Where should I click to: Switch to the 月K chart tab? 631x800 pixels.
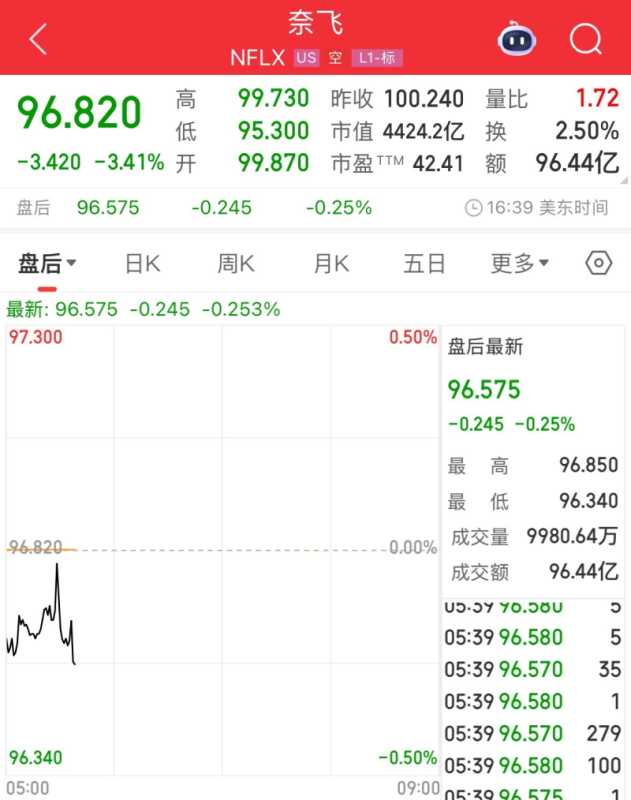[331, 264]
